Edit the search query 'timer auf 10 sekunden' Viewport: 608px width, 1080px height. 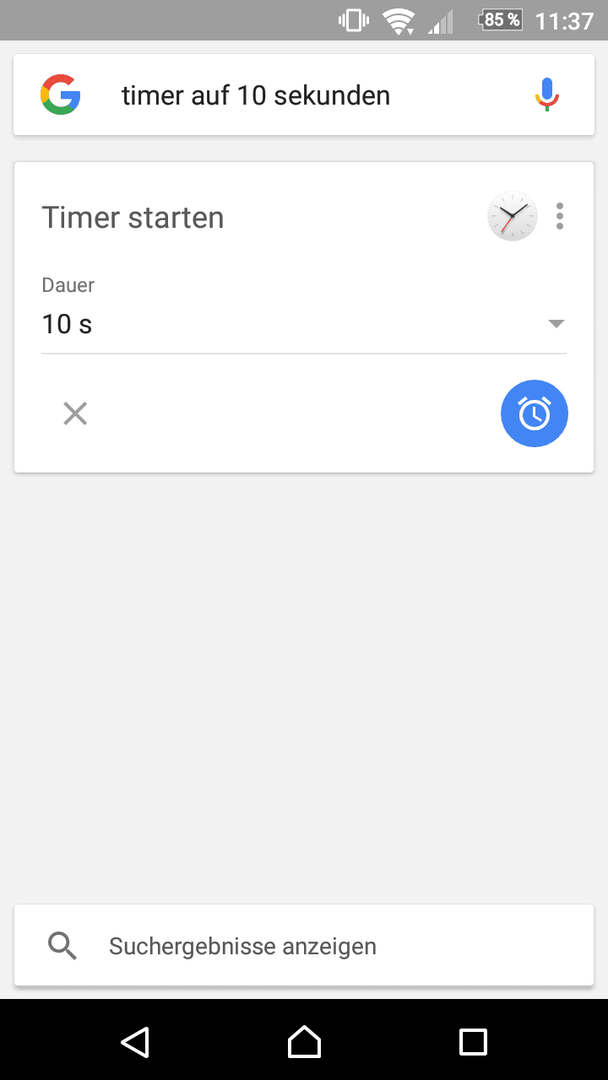(x=256, y=96)
